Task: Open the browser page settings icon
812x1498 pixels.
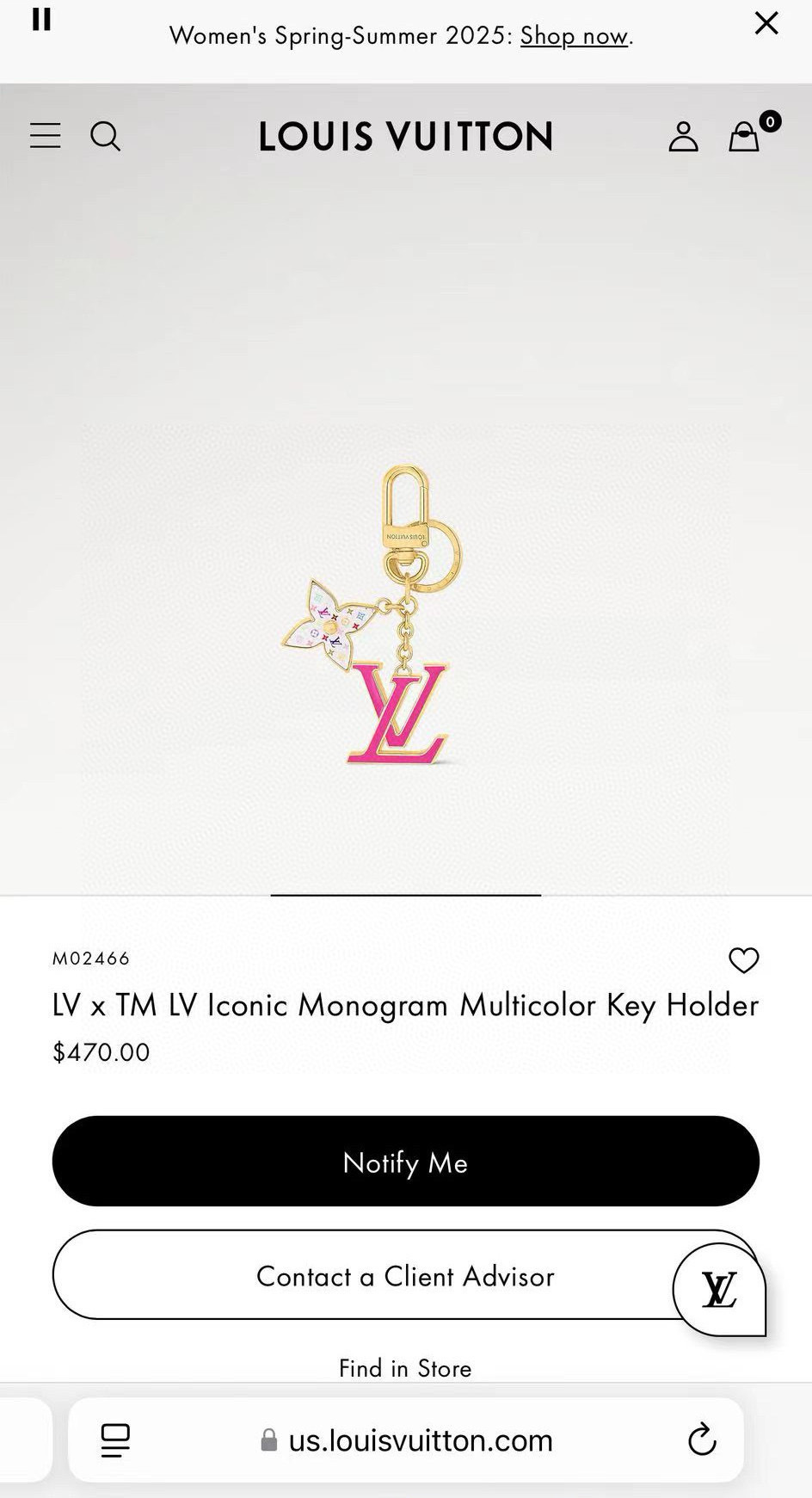Action: 115,1440
